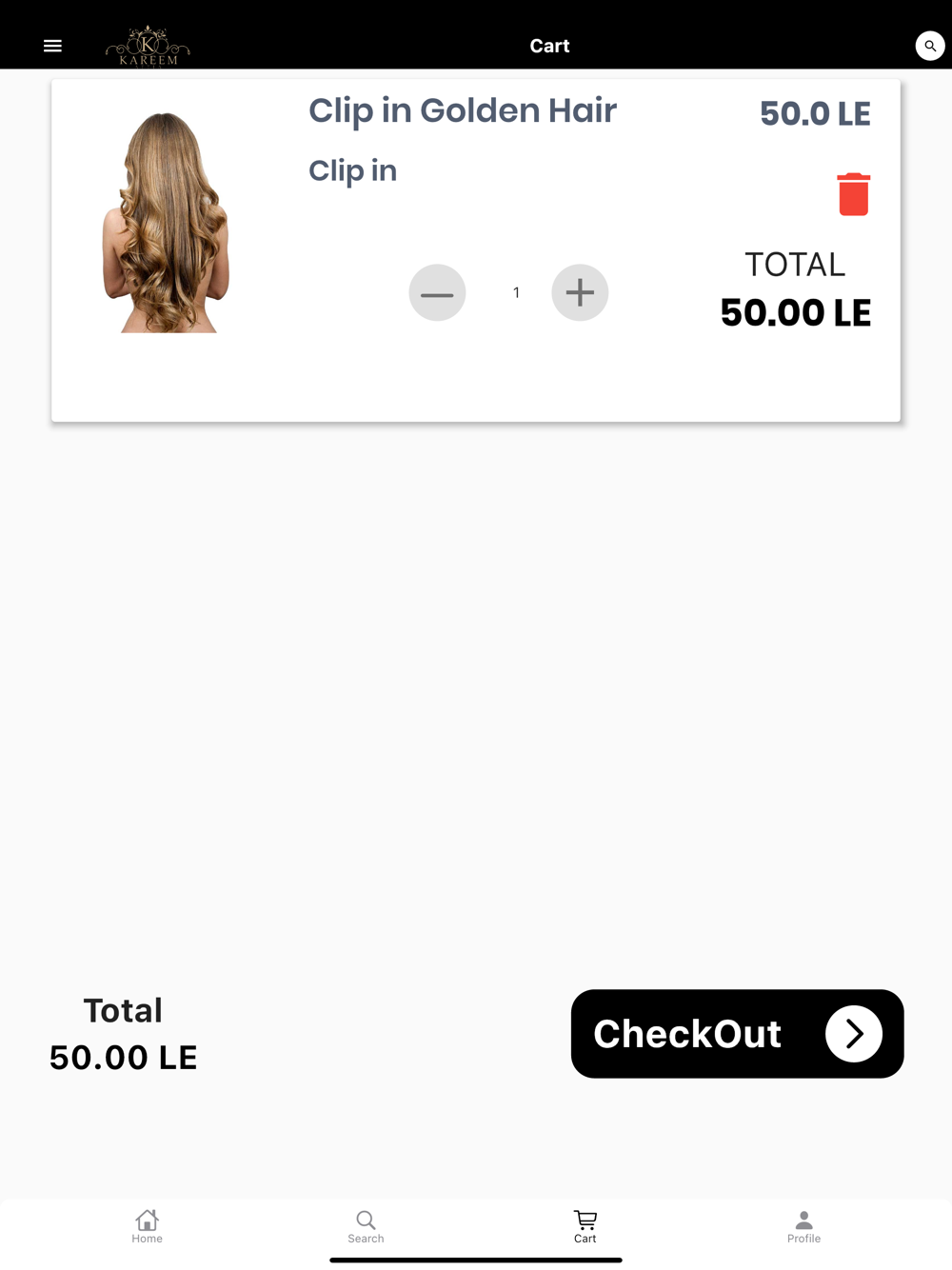952x1270 pixels.
Task: Proceed with the CheckOut button
Action: [737, 1034]
